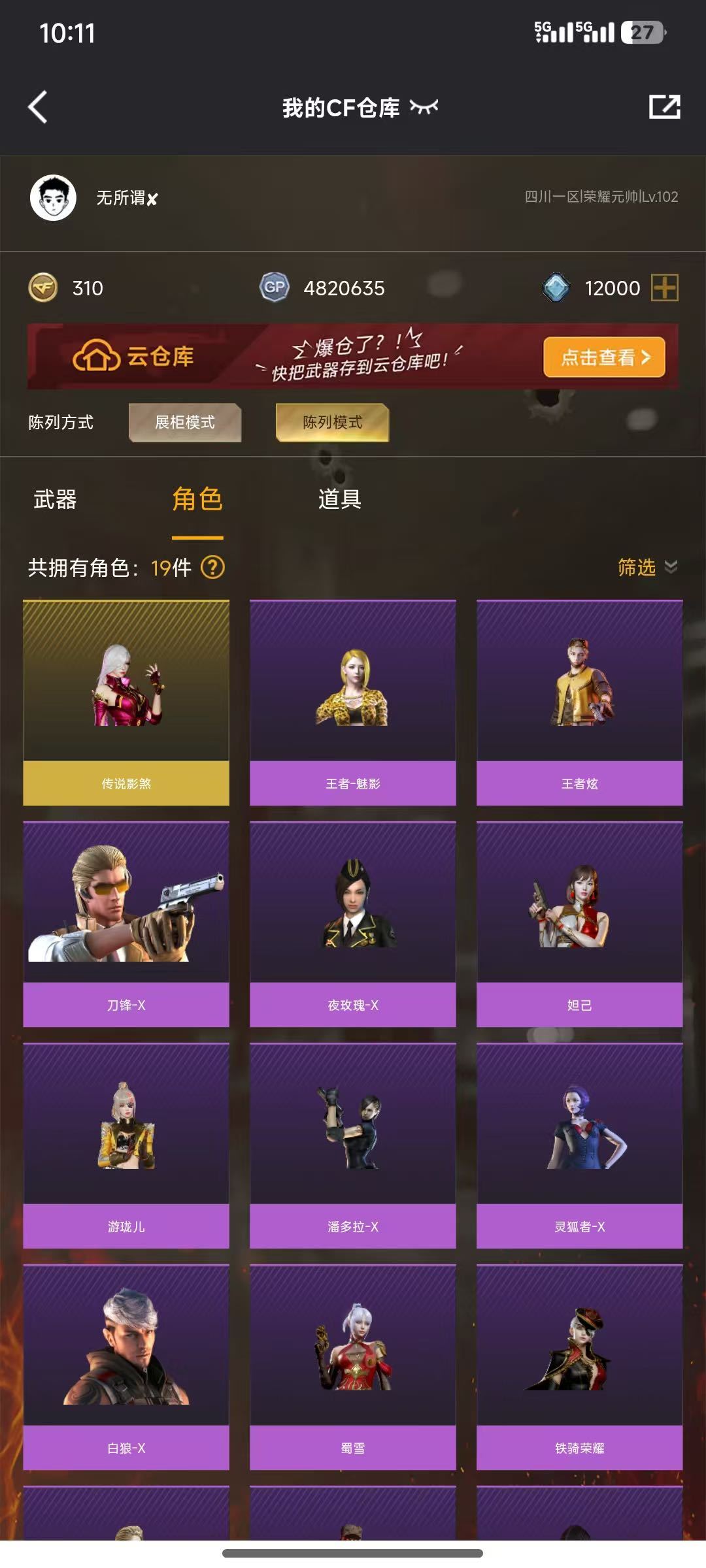The image size is (706, 1568).
Task: Tap the plus icon next to 12000
Action: click(x=665, y=288)
